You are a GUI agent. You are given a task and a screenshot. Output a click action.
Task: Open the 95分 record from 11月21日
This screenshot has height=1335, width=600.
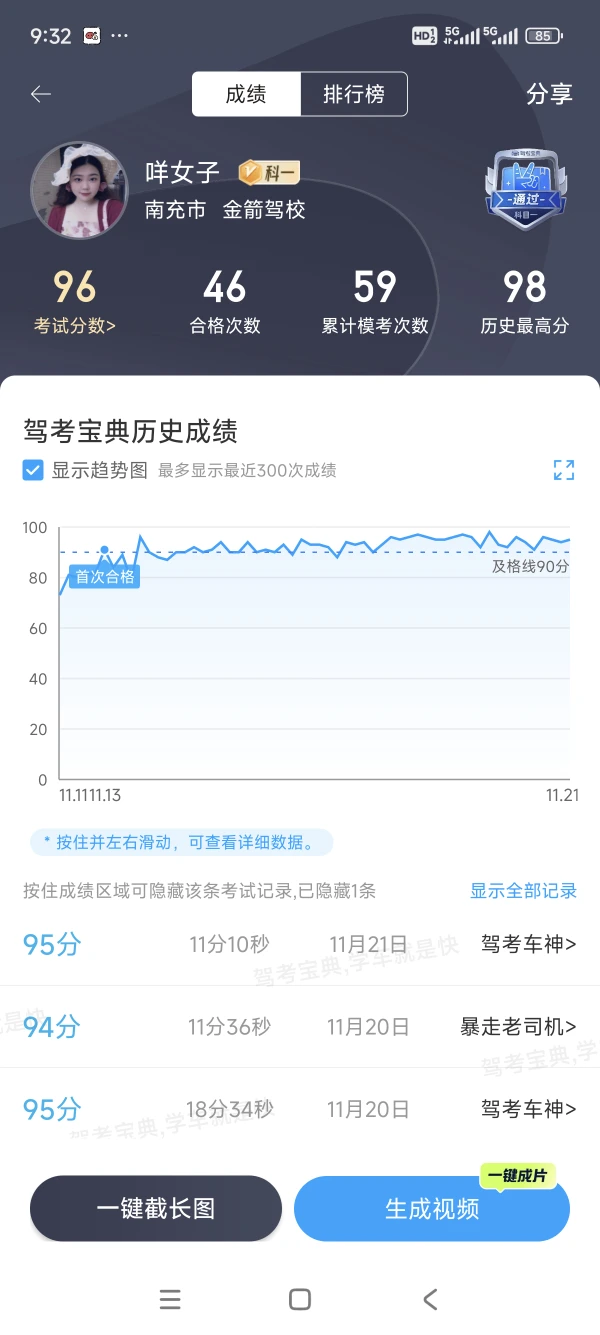click(x=300, y=944)
